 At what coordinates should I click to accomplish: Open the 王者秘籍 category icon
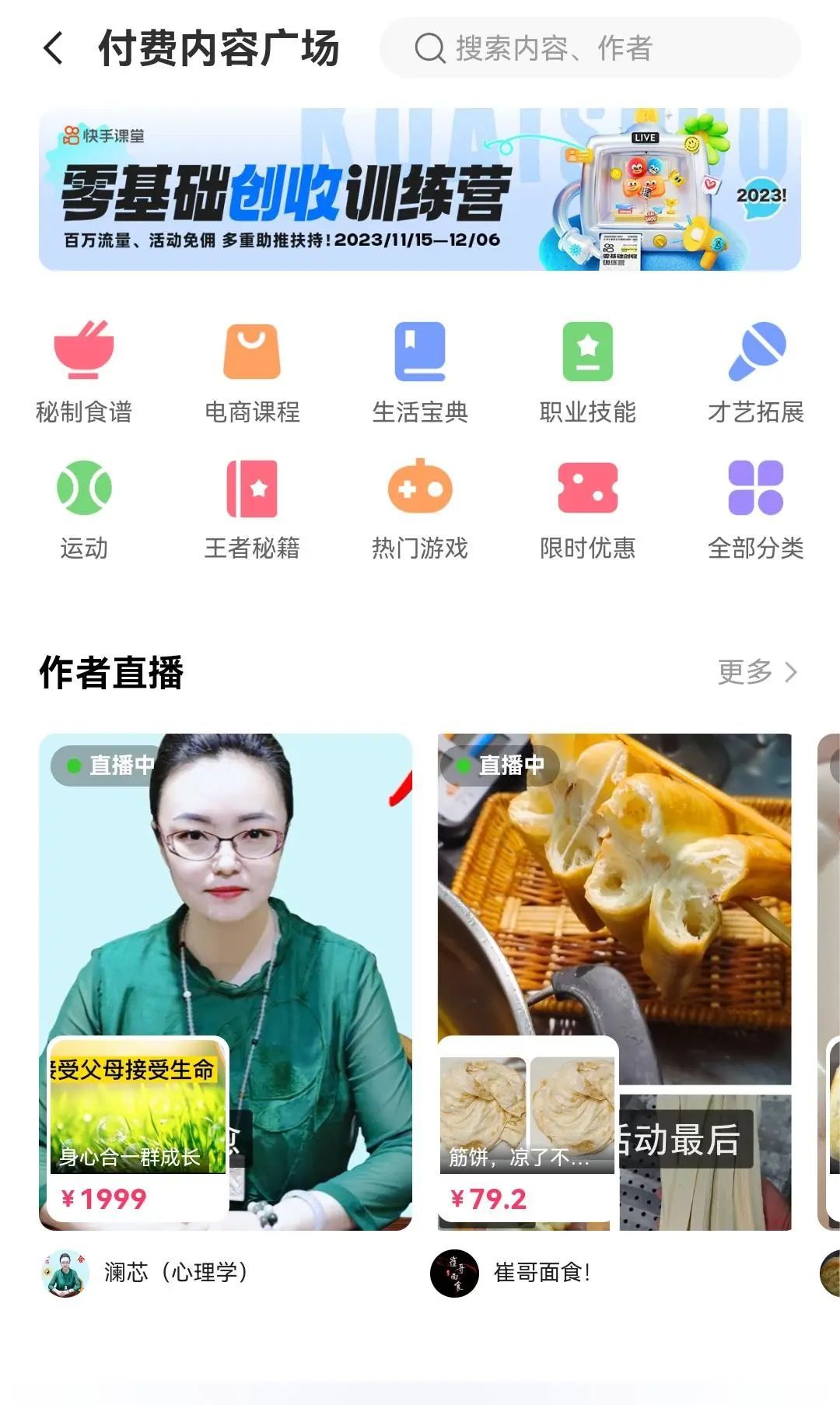point(251,486)
